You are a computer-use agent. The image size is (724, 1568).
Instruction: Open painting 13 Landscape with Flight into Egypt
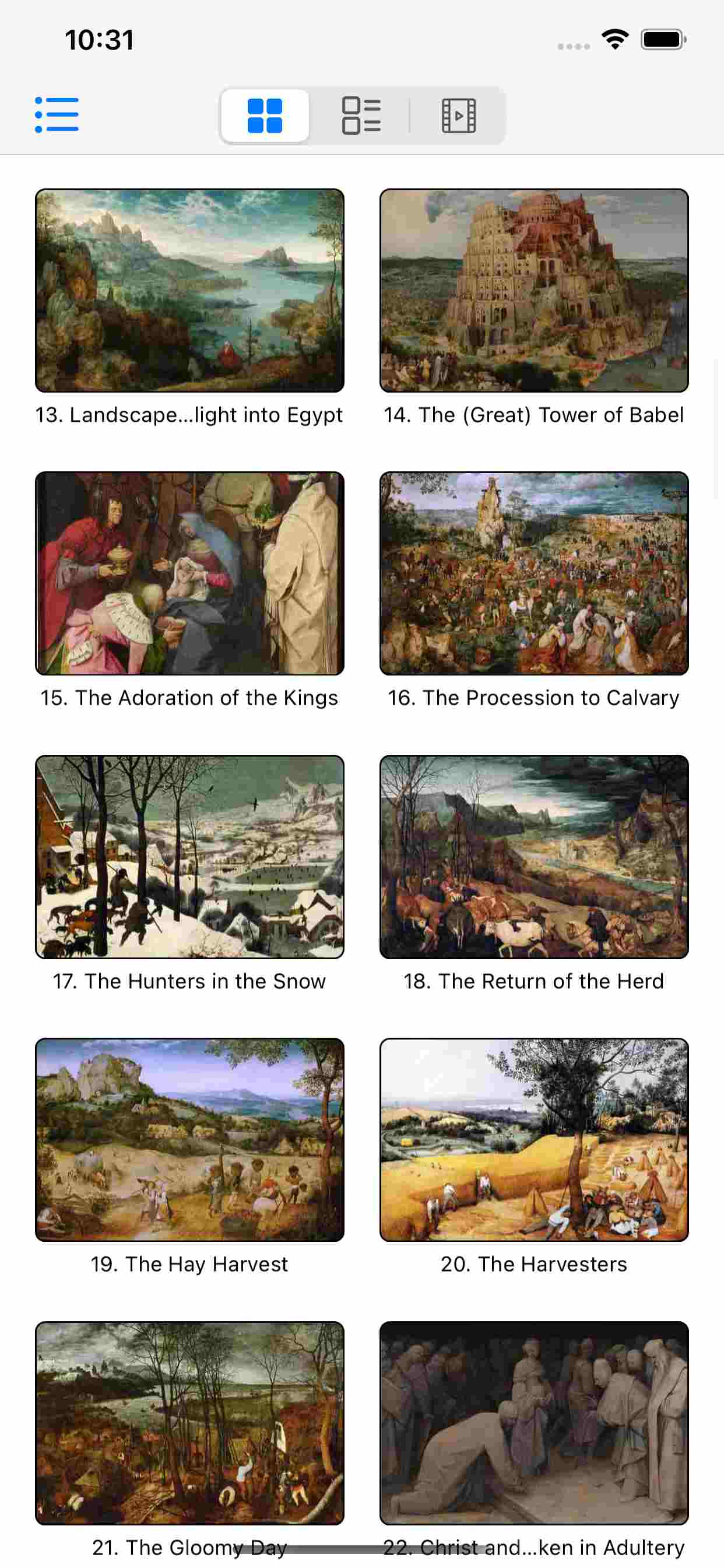pos(189,290)
